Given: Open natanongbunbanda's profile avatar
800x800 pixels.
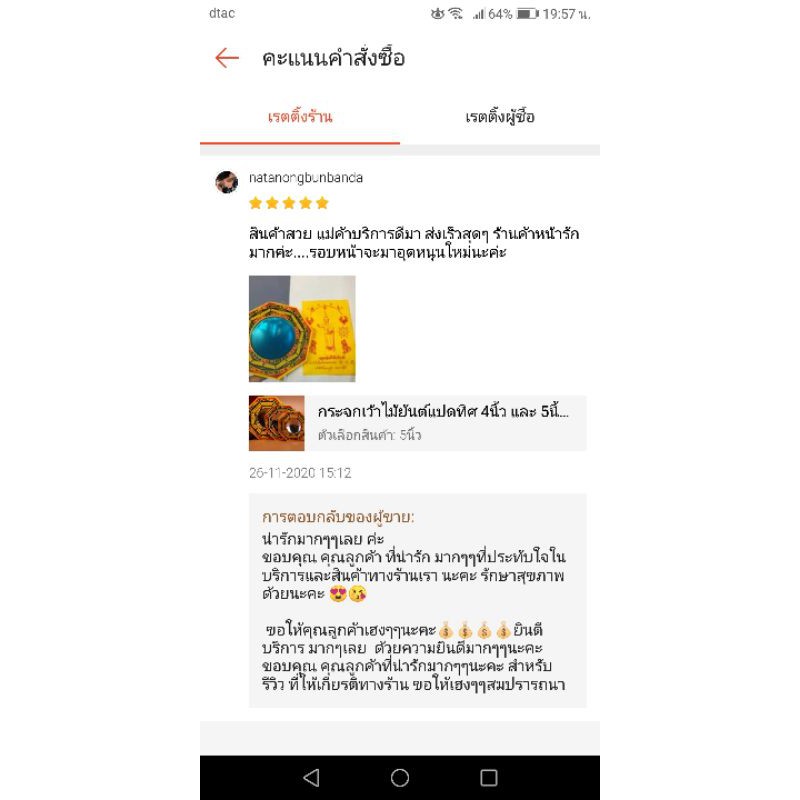Looking at the screenshot, I should coord(227,181).
